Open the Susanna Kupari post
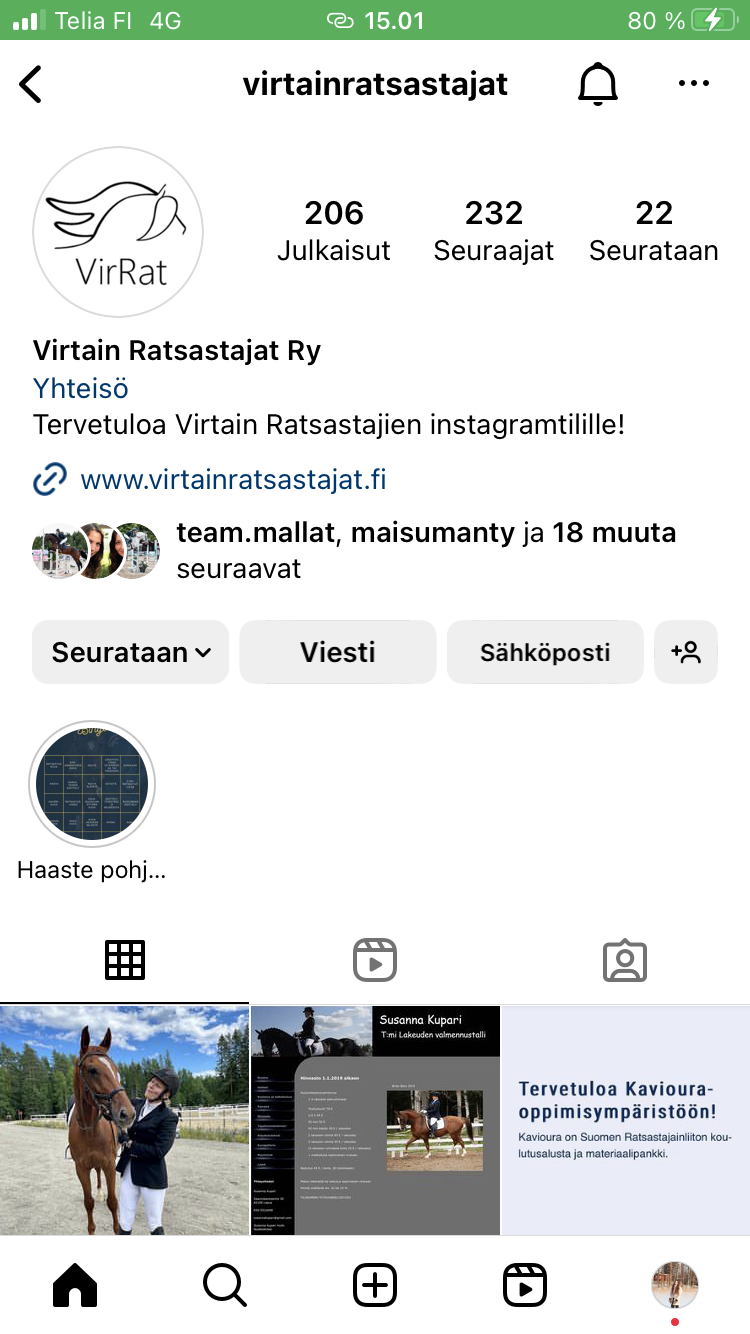 375,1120
